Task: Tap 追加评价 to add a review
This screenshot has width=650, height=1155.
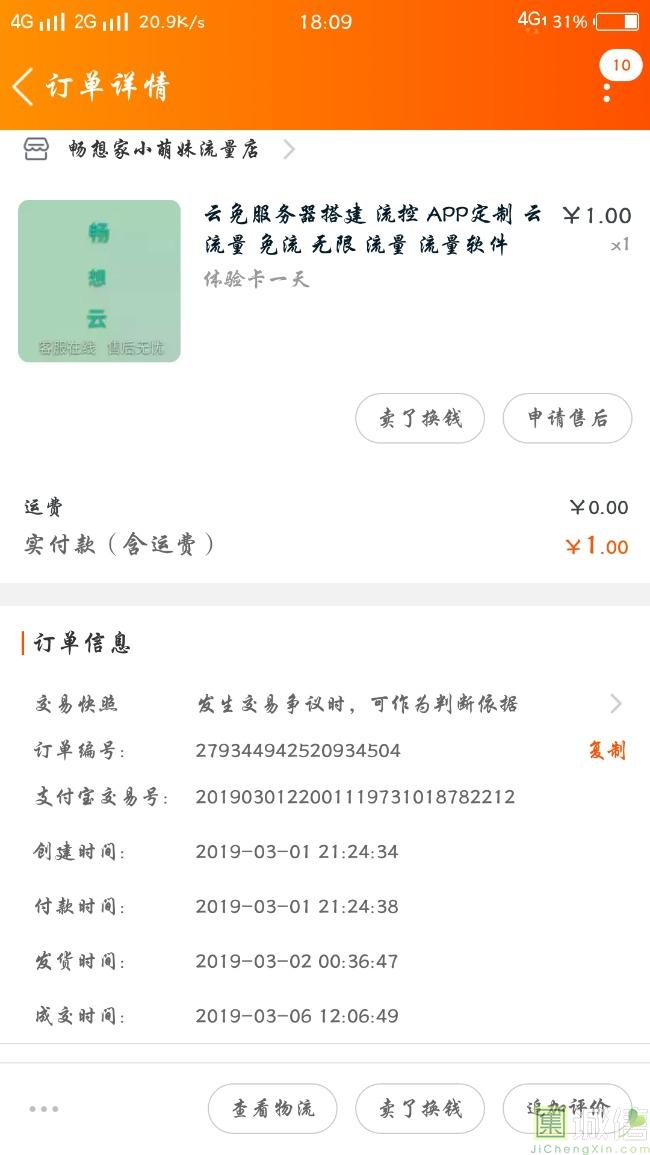Action: pos(567,1108)
